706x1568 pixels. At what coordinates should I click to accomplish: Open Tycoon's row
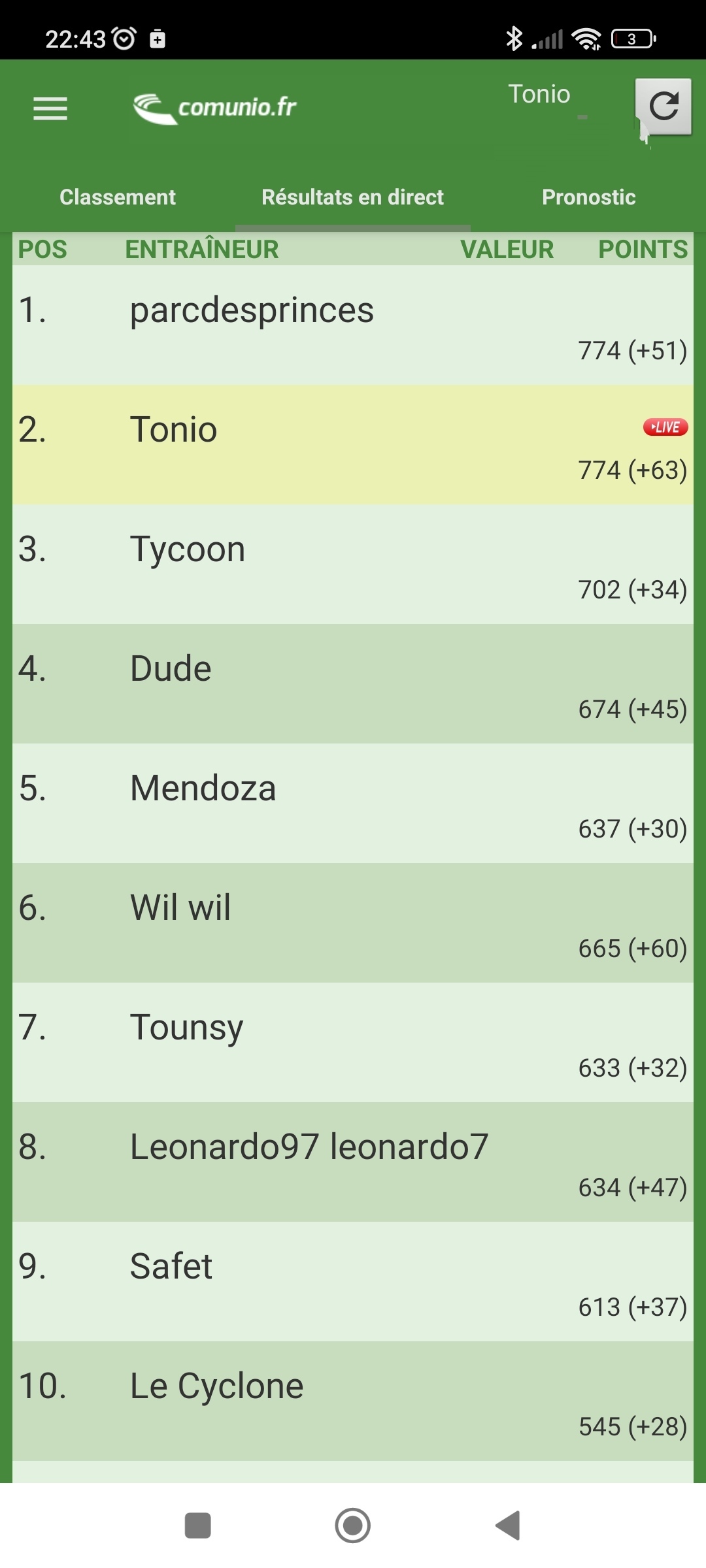point(353,564)
